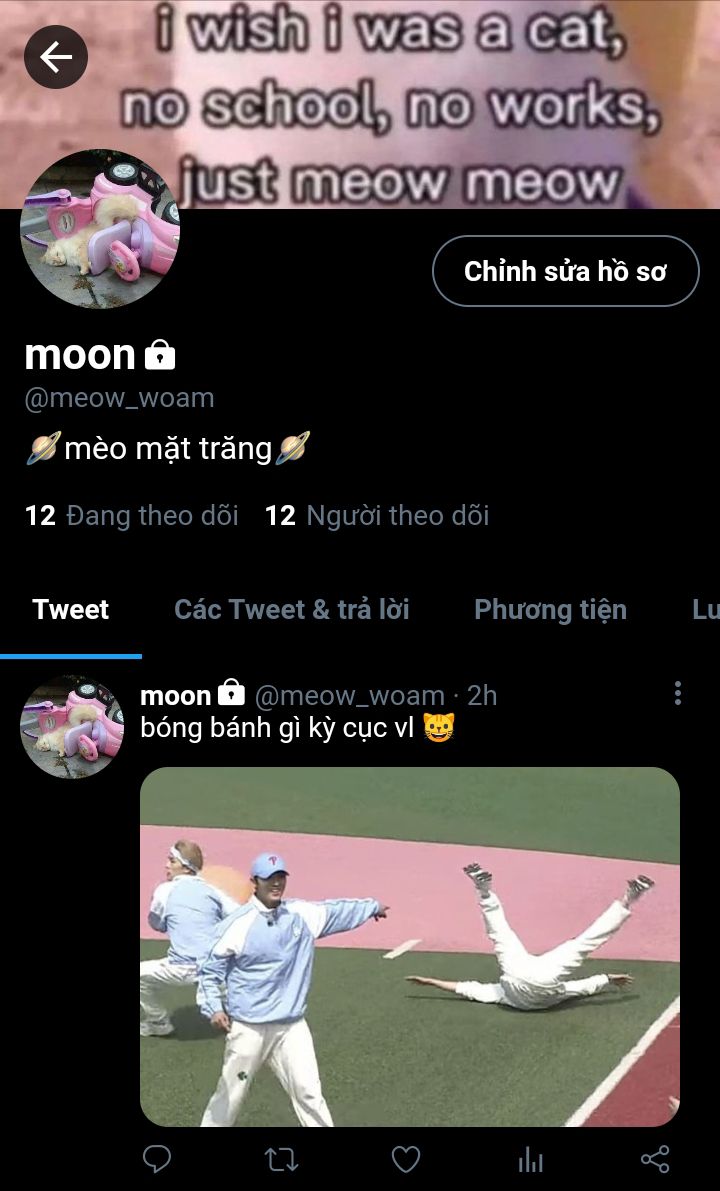Like the "bóng bánh" tweet
This screenshot has width=720, height=1191.
click(x=405, y=1159)
